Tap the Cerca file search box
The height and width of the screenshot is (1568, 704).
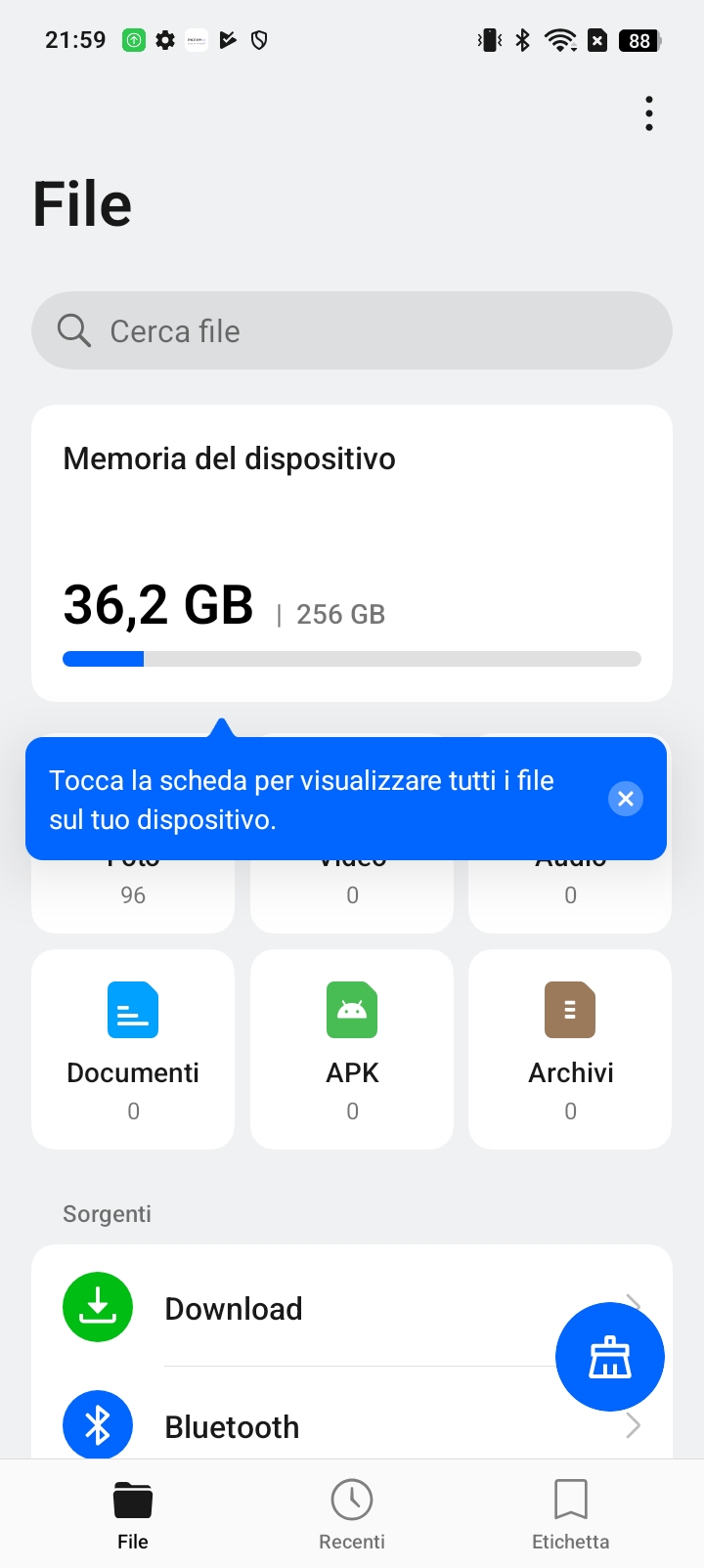pyautogui.click(x=352, y=330)
